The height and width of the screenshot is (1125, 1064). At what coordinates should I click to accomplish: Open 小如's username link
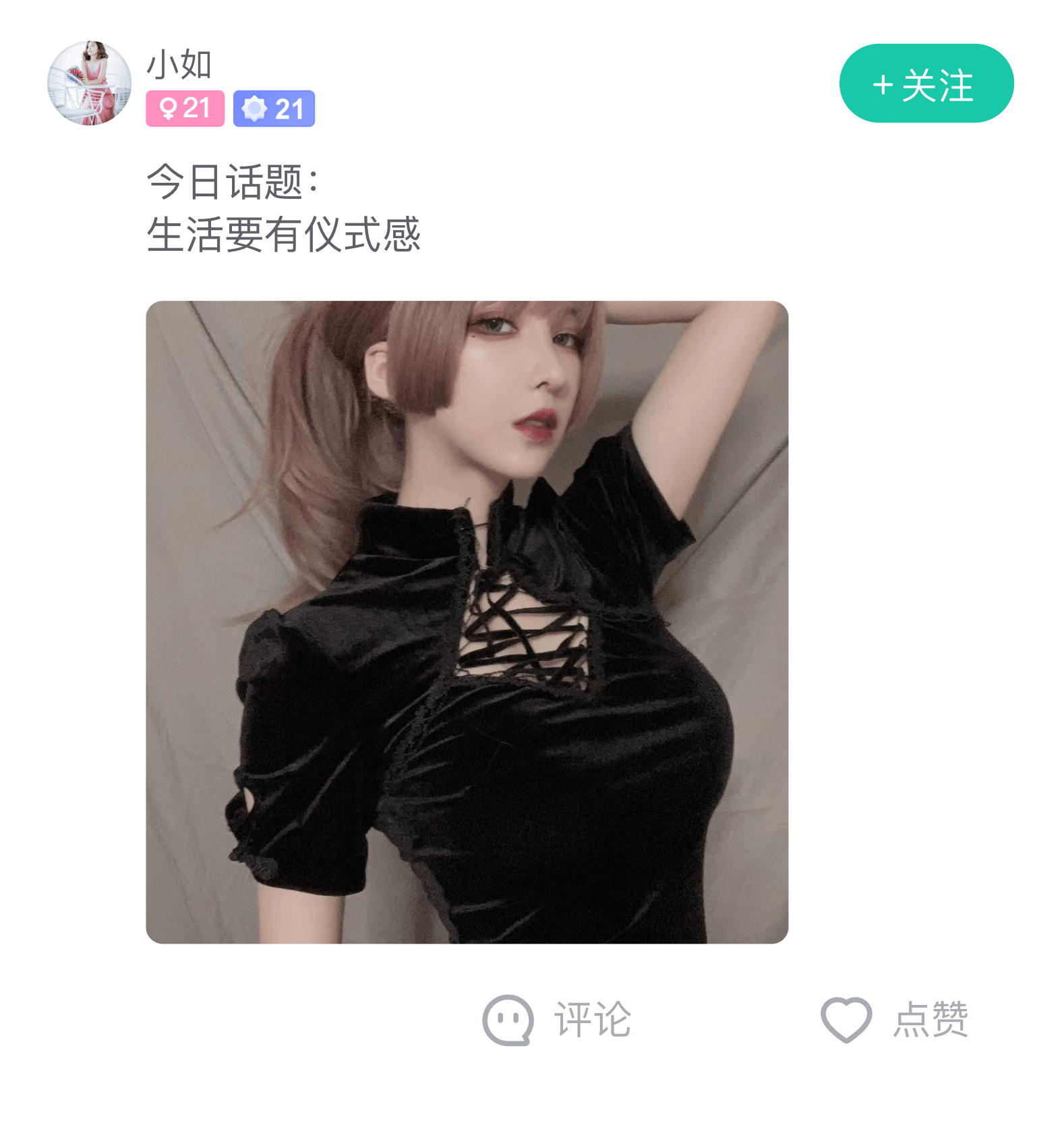pyautogui.click(x=179, y=65)
